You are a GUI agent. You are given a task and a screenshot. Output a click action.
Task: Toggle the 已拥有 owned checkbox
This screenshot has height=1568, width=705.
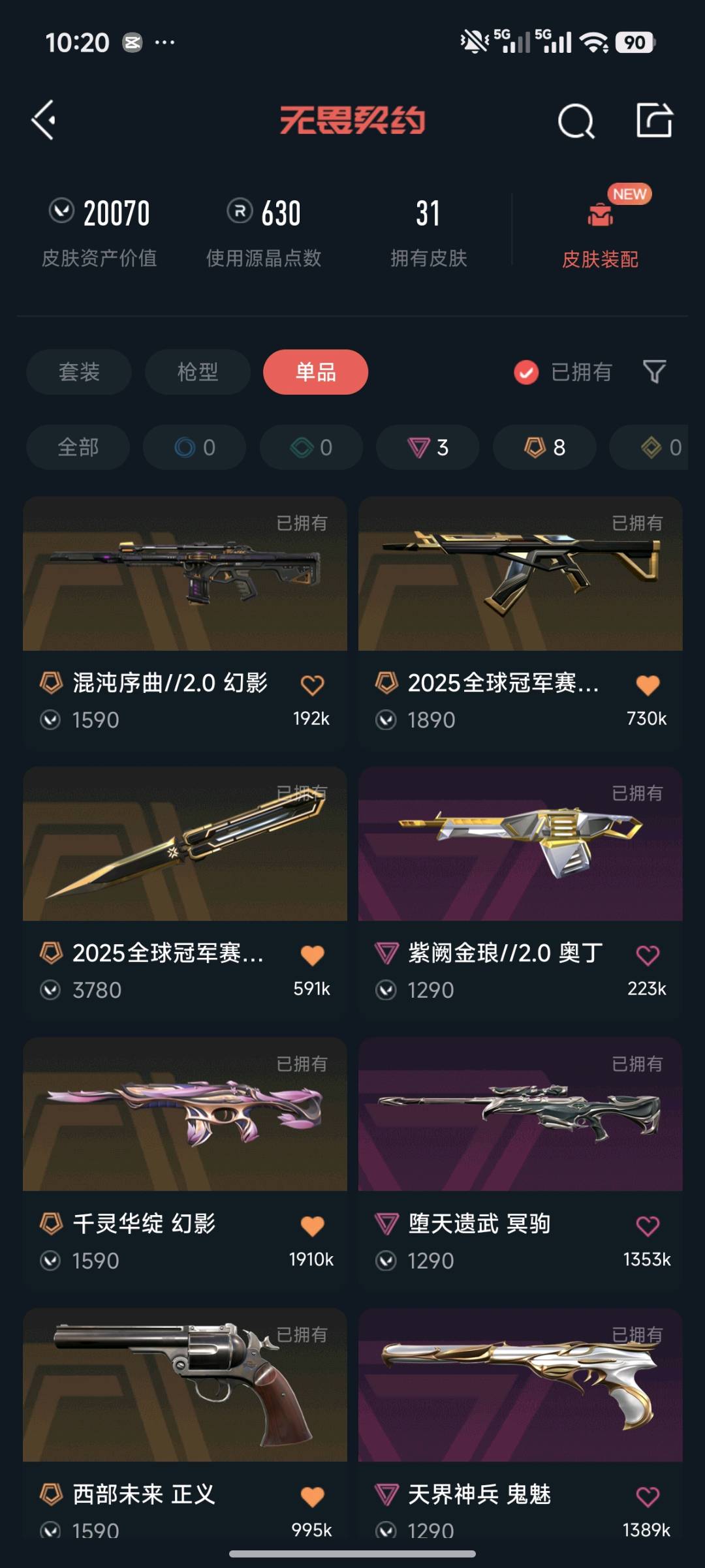pyautogui.click(x=526, y=373)
